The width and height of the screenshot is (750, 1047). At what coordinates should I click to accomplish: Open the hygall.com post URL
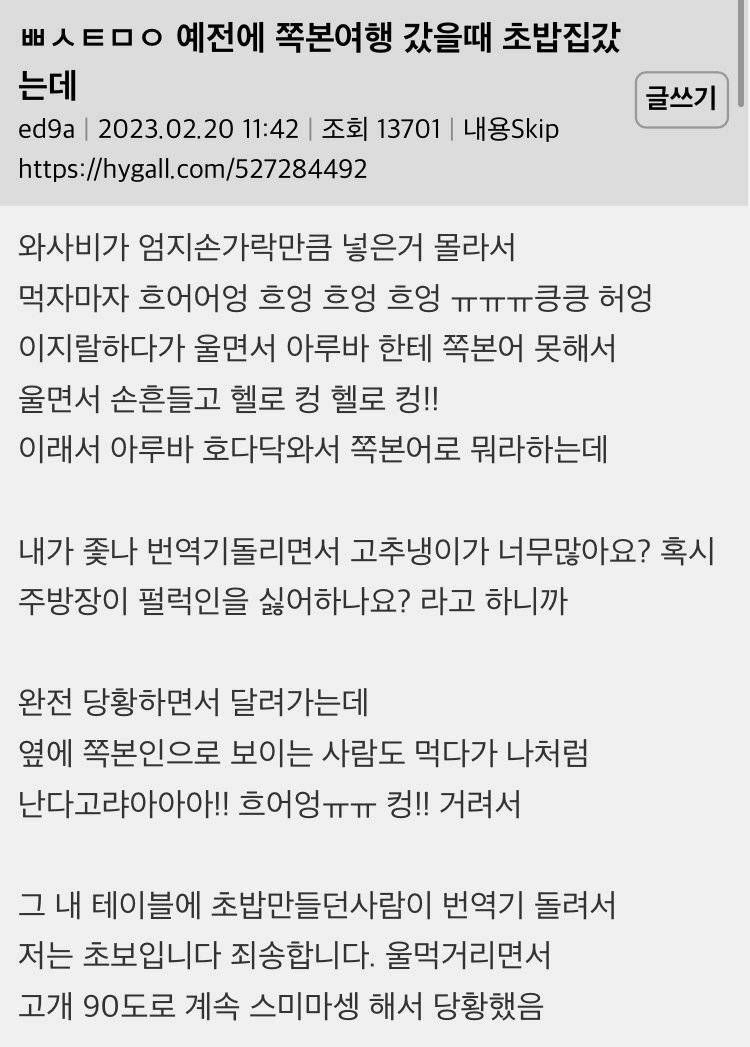coord(193,168)
